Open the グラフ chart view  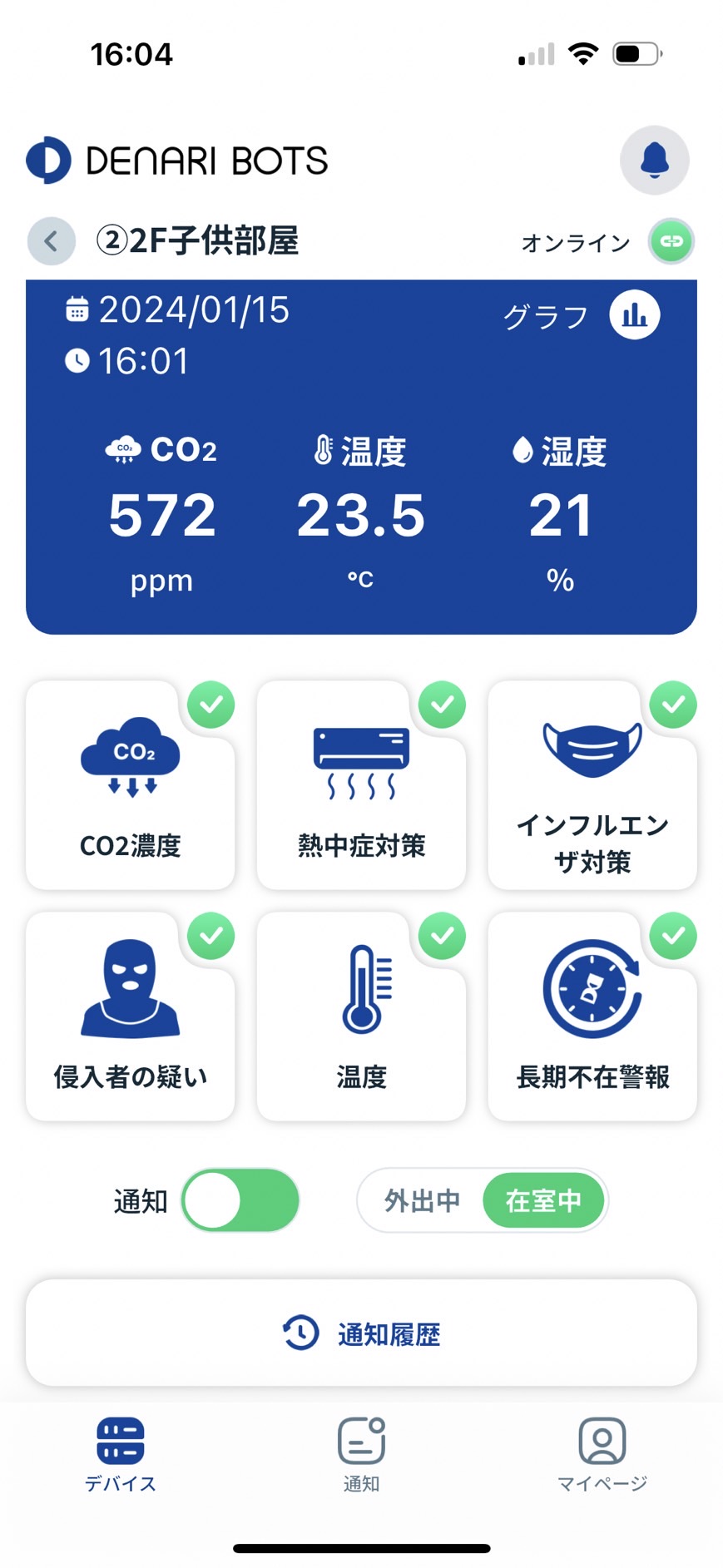pyautogui.click(x=635, y=315)
